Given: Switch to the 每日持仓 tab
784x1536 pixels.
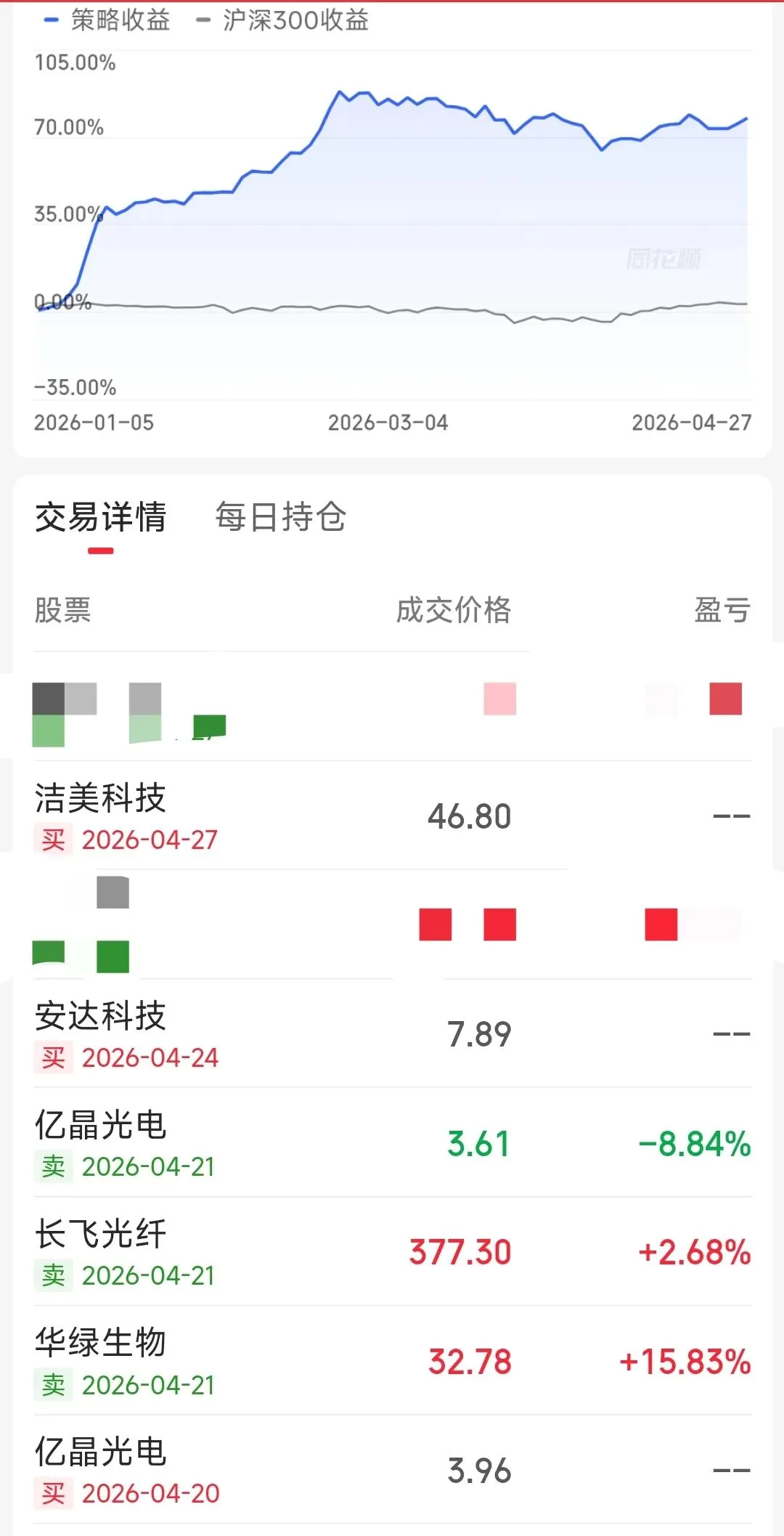Looking at the screenshot, I should 280,517.
